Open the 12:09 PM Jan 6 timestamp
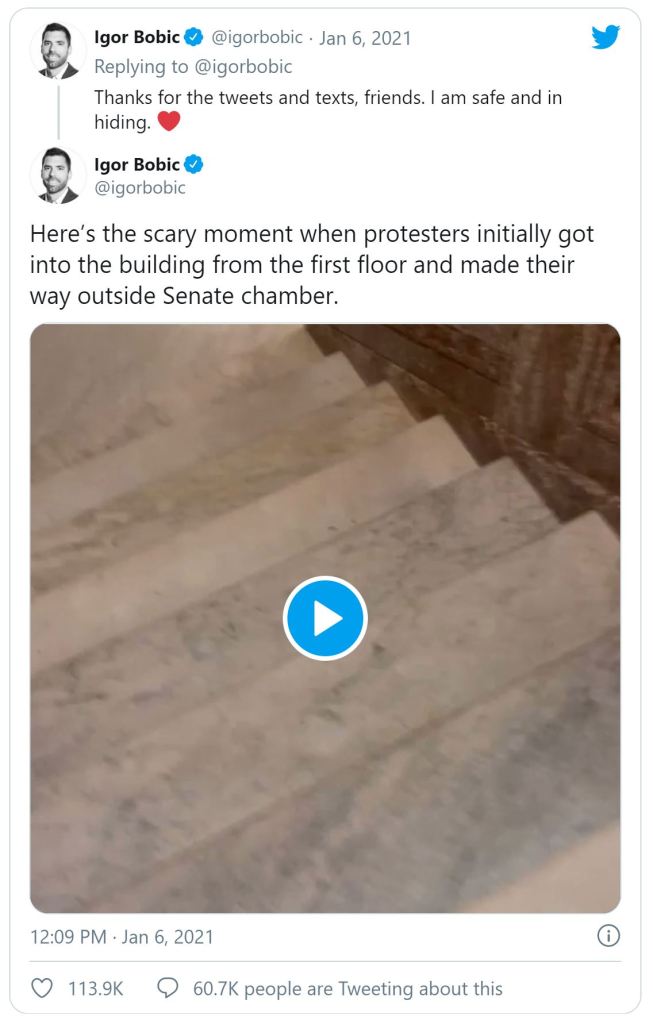Screen dimensions: 653x1024 tap(122, 937)
